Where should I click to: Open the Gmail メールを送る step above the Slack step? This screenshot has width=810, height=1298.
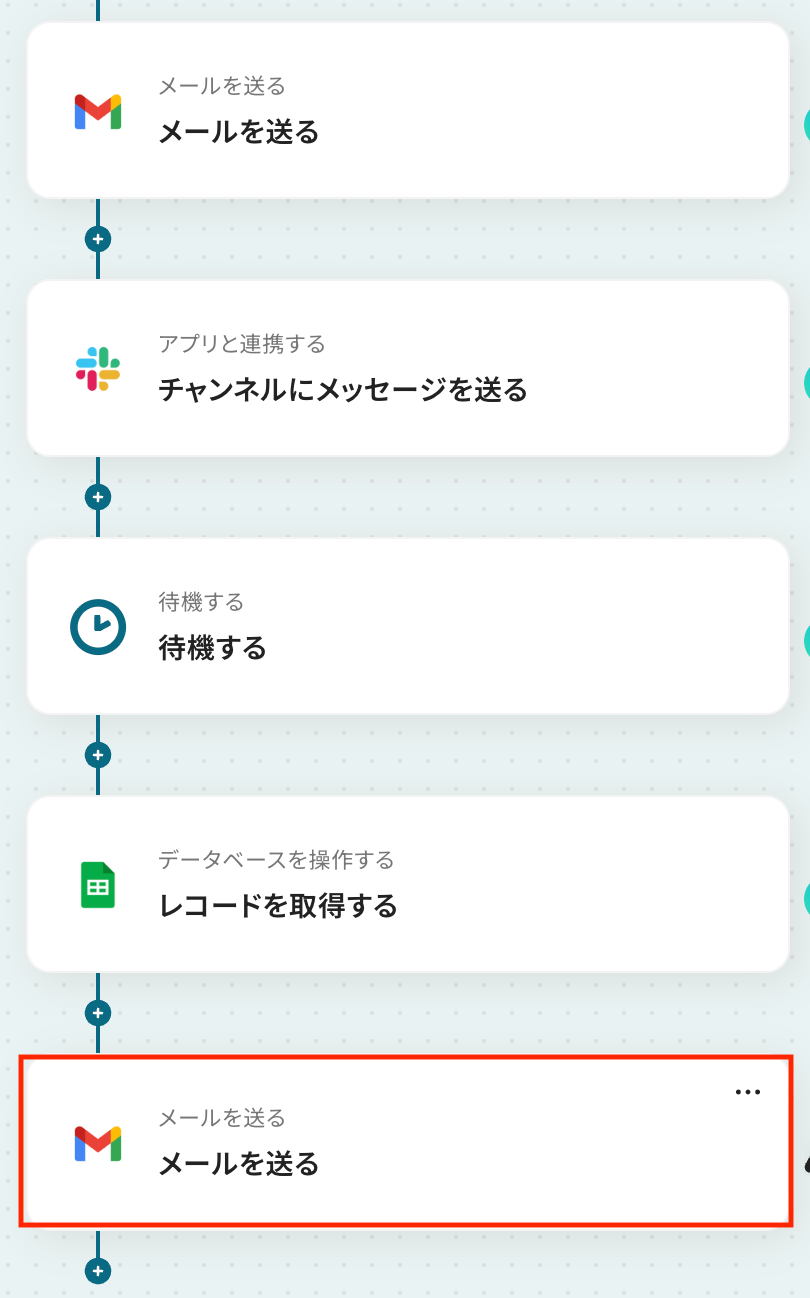point(408,110)
